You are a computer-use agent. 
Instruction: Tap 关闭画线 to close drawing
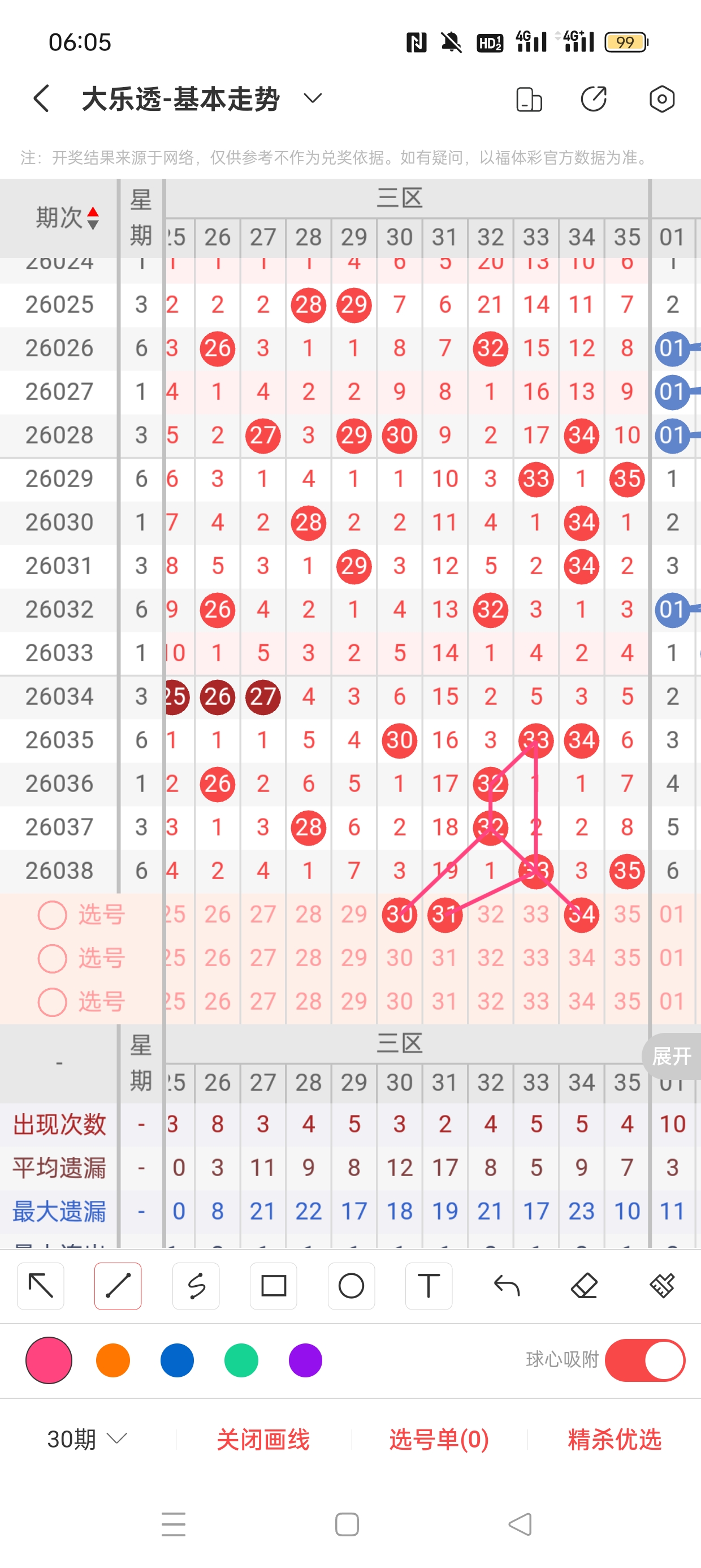pos(263,1439)
